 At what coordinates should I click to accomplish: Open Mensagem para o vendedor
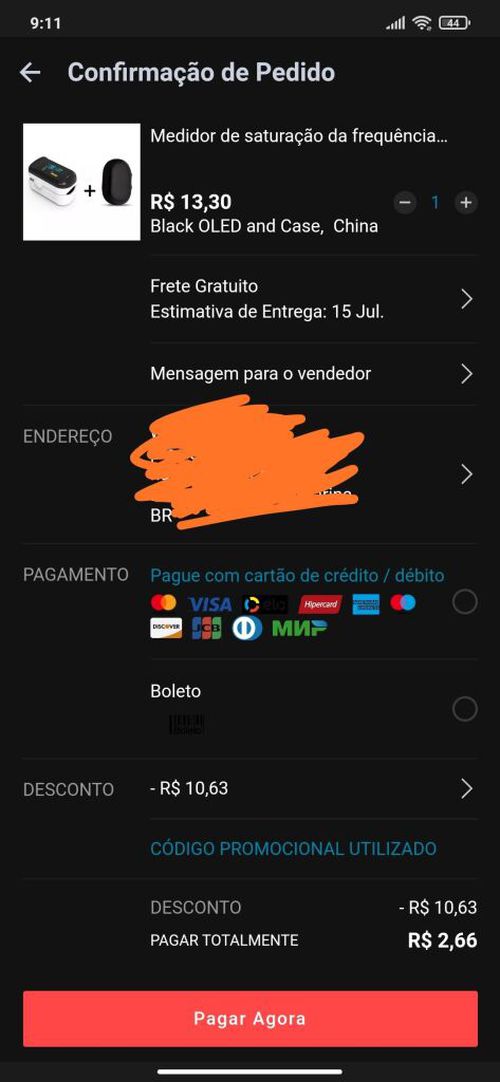tap(314, 374)
